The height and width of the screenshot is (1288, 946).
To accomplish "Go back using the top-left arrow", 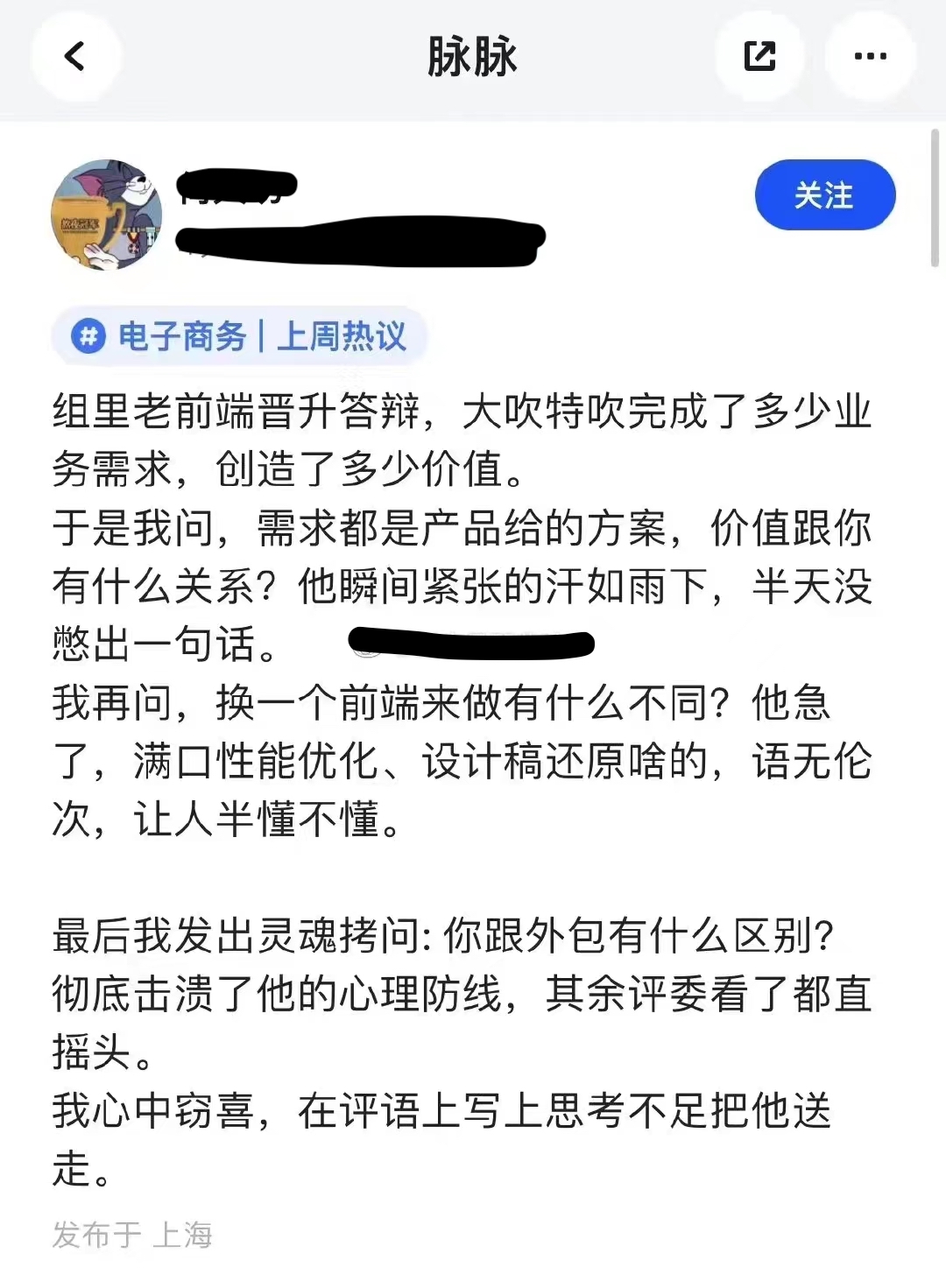I will (x=76, y=57).
